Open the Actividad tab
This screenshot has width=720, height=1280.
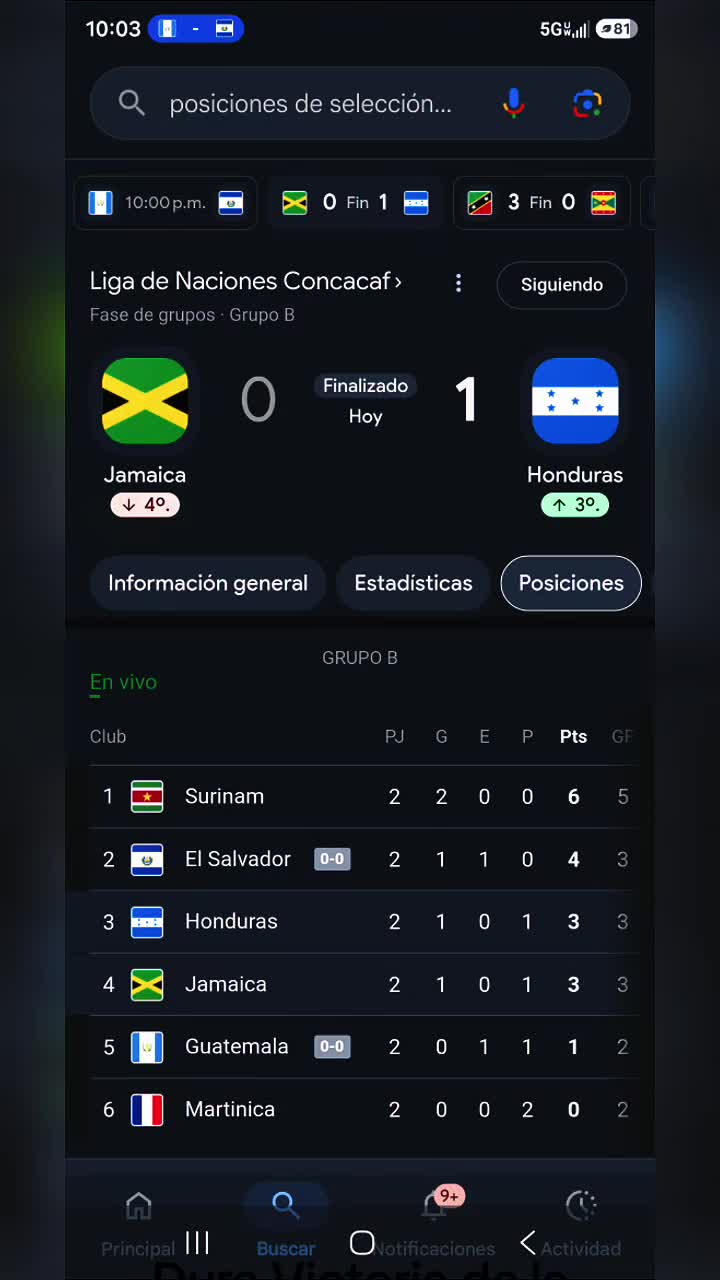tap(581, 1222)
